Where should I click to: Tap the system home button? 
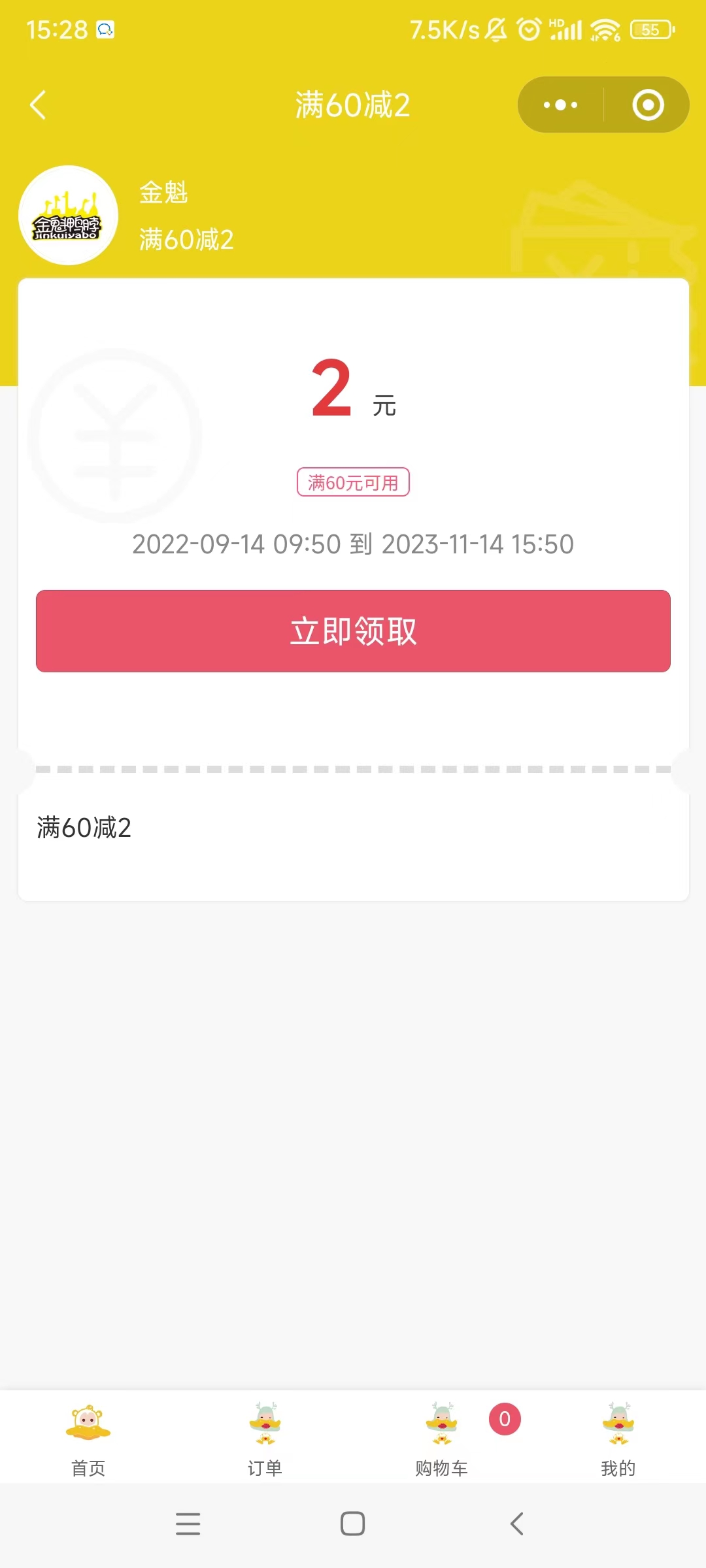(x=352, y=1524)
